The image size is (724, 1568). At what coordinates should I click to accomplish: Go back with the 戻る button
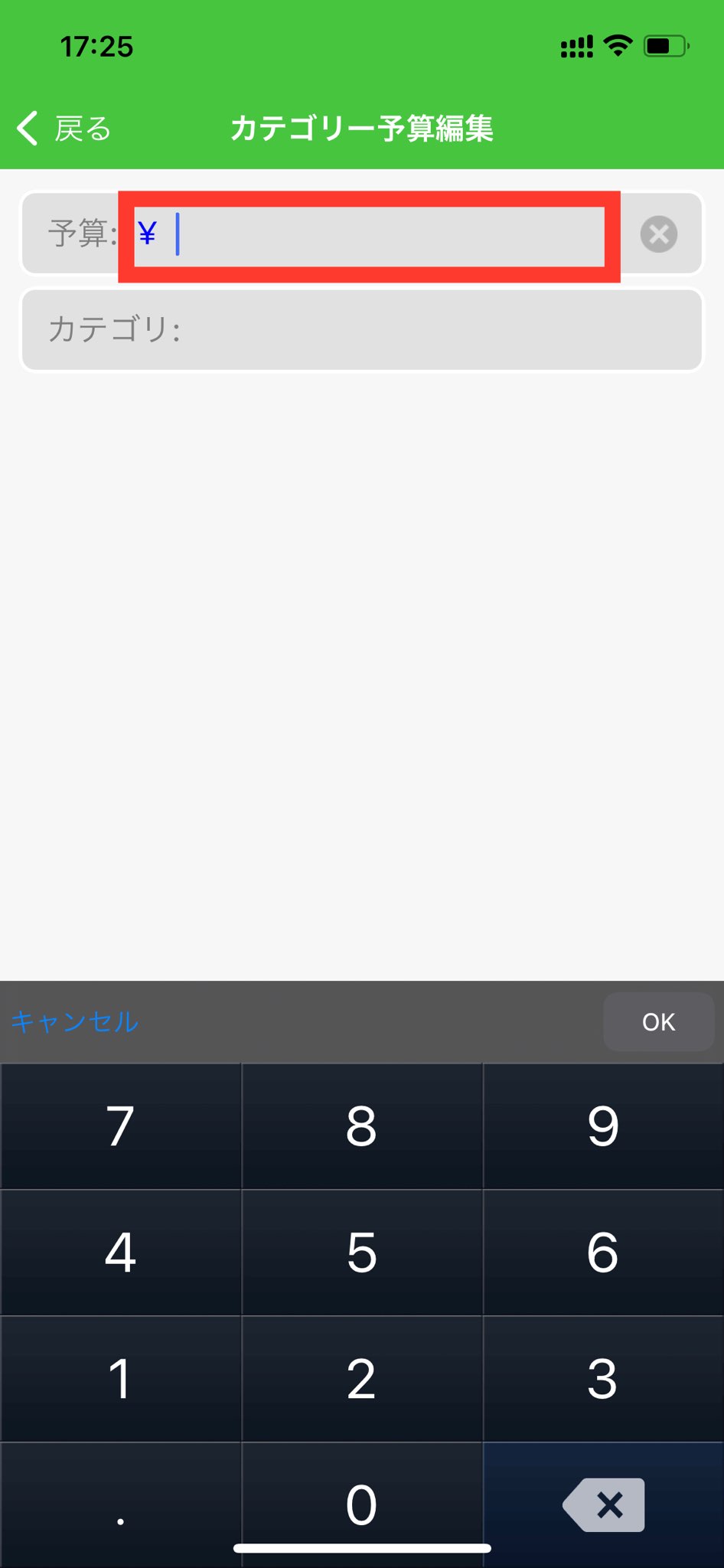point(64,128)
